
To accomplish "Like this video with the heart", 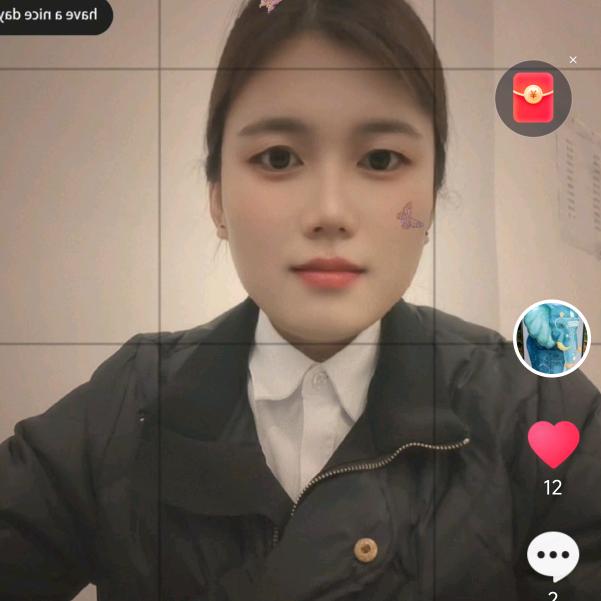I will tap(553, 445).
